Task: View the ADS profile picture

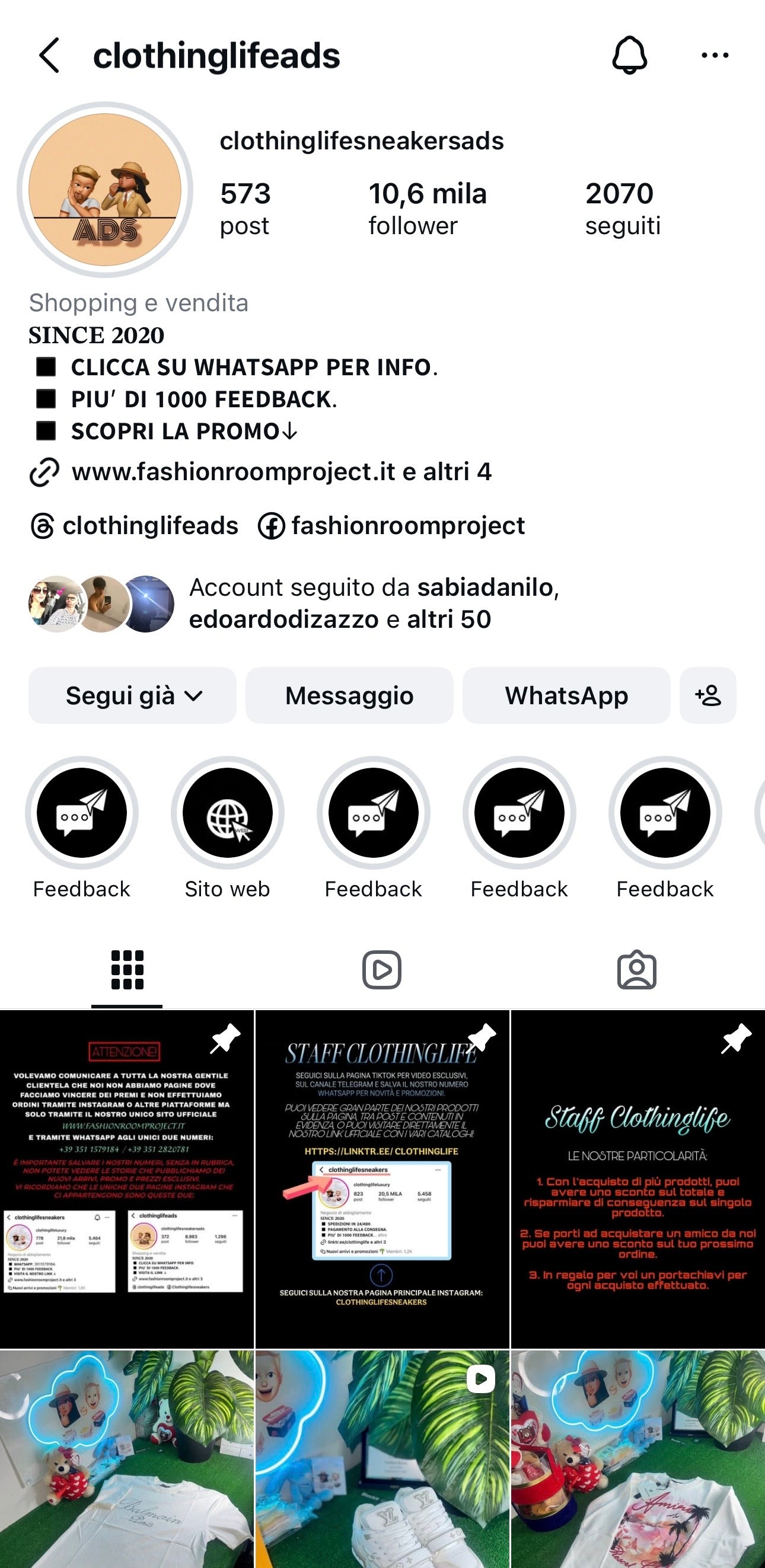Action: 105,190
